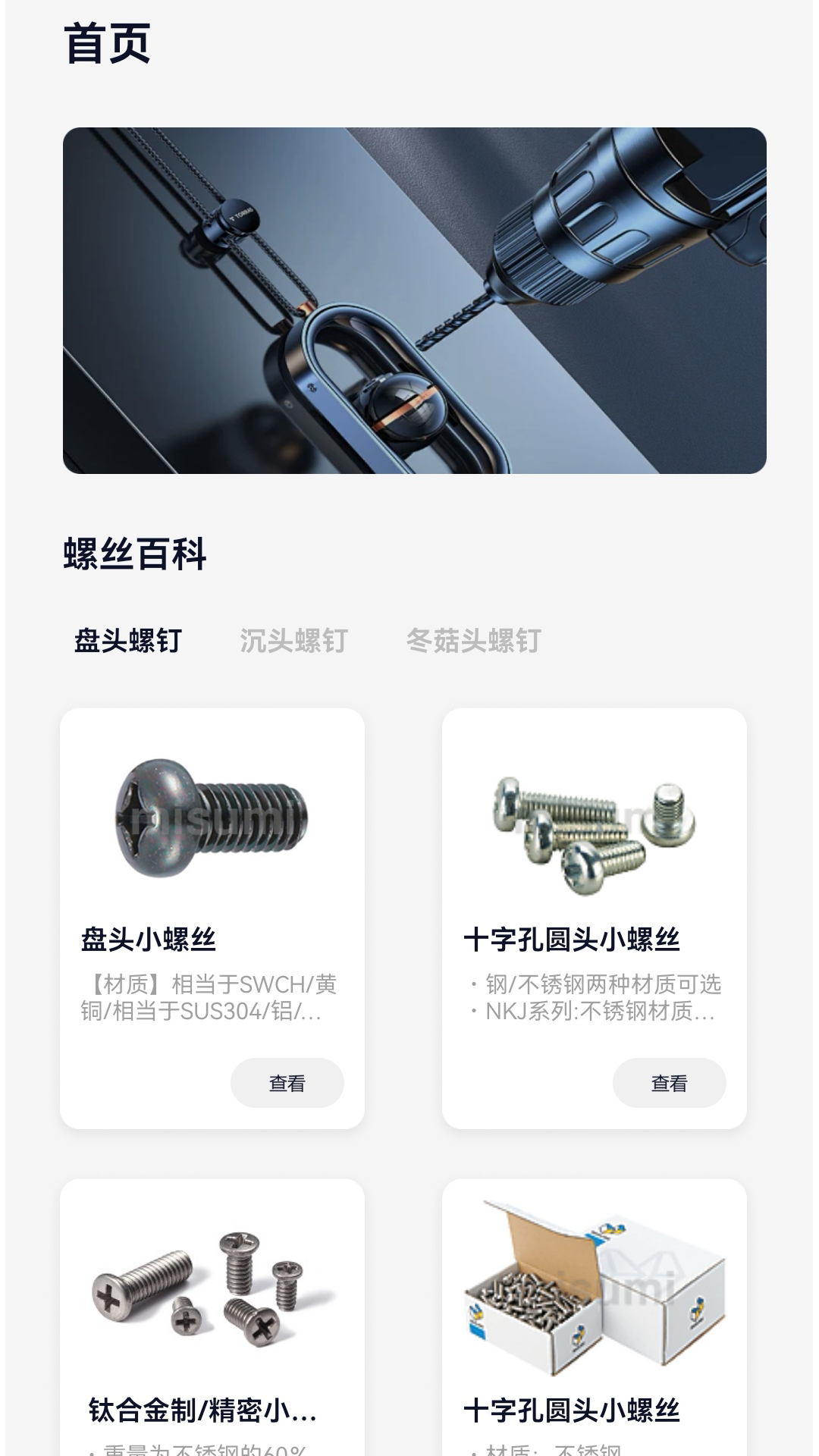819x1456 pixels.
Task: Open the 钛合金制/精密小螺丝 card
Action: [212, 1319]
